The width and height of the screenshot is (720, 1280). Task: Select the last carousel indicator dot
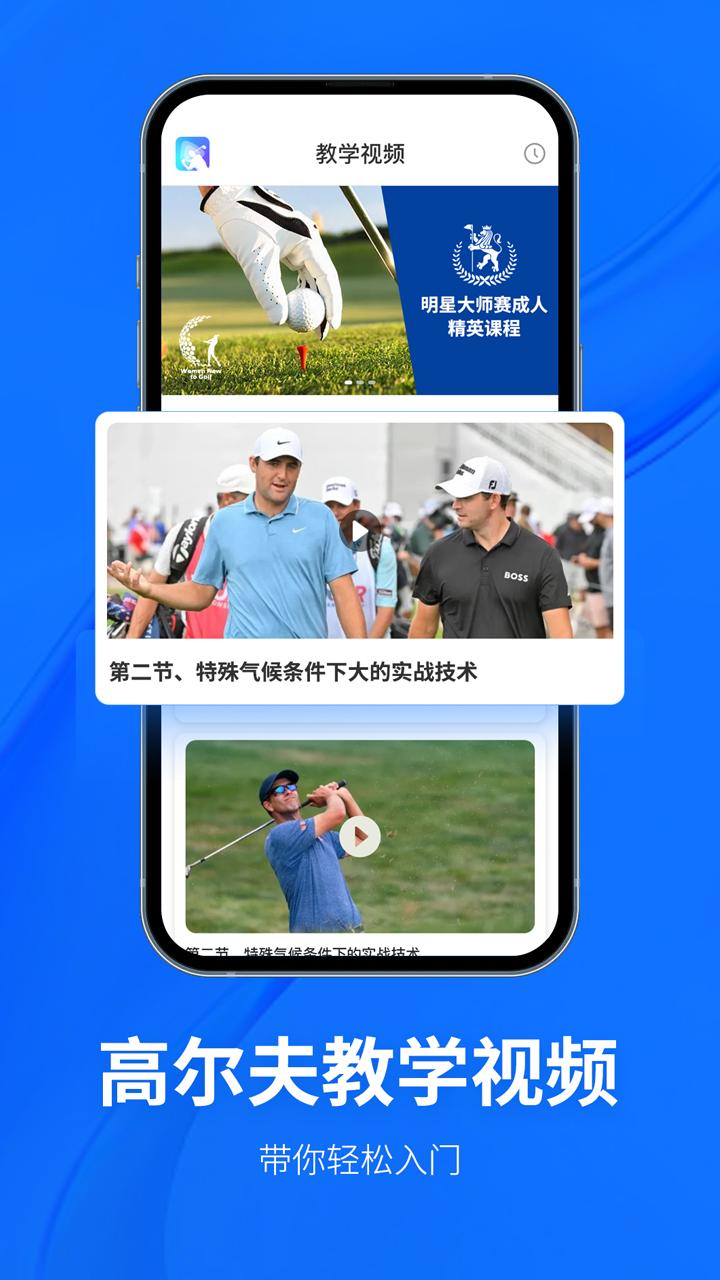click(372, 381)
